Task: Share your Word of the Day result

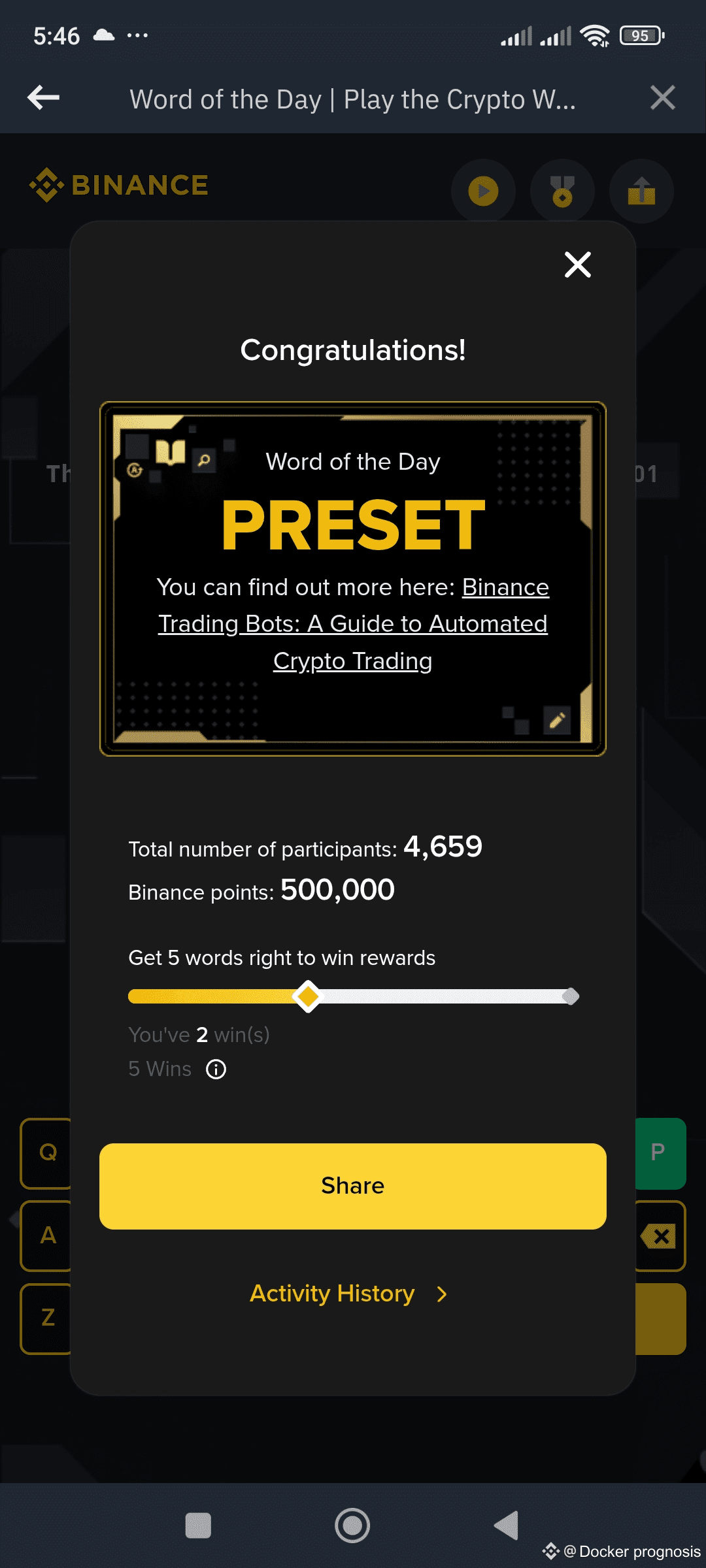Action: coord(352,1186)
